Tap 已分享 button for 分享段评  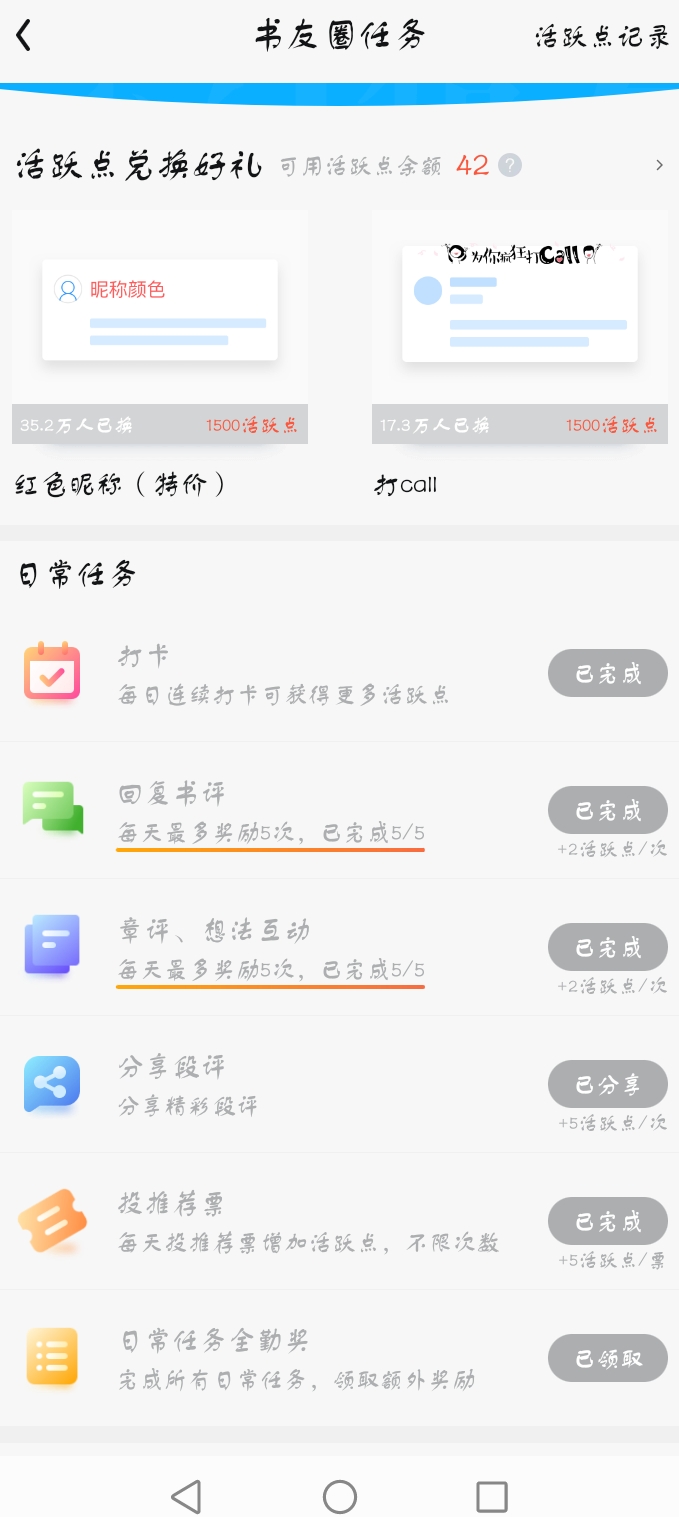point(607,1085)
